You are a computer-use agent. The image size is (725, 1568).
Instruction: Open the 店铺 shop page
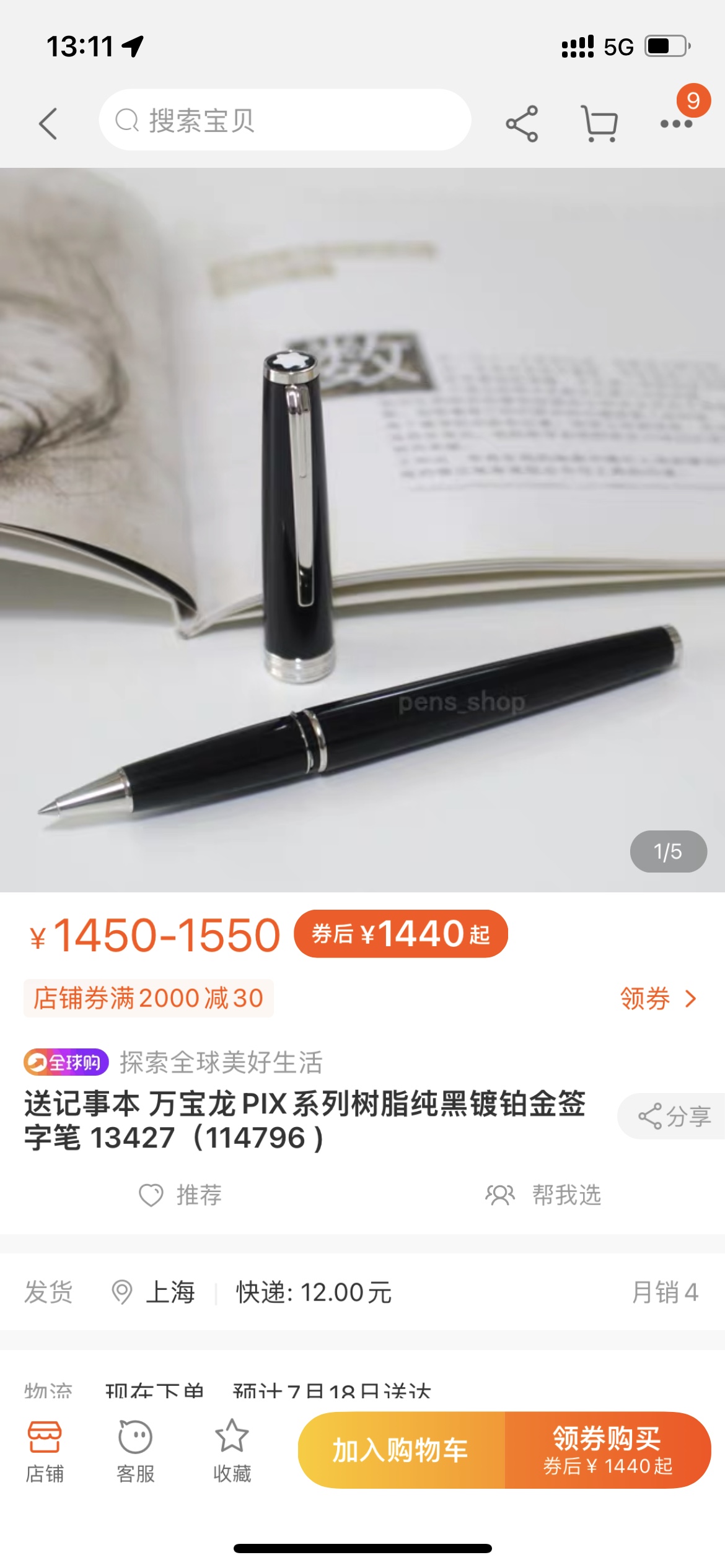click(x=45, y=1451)
